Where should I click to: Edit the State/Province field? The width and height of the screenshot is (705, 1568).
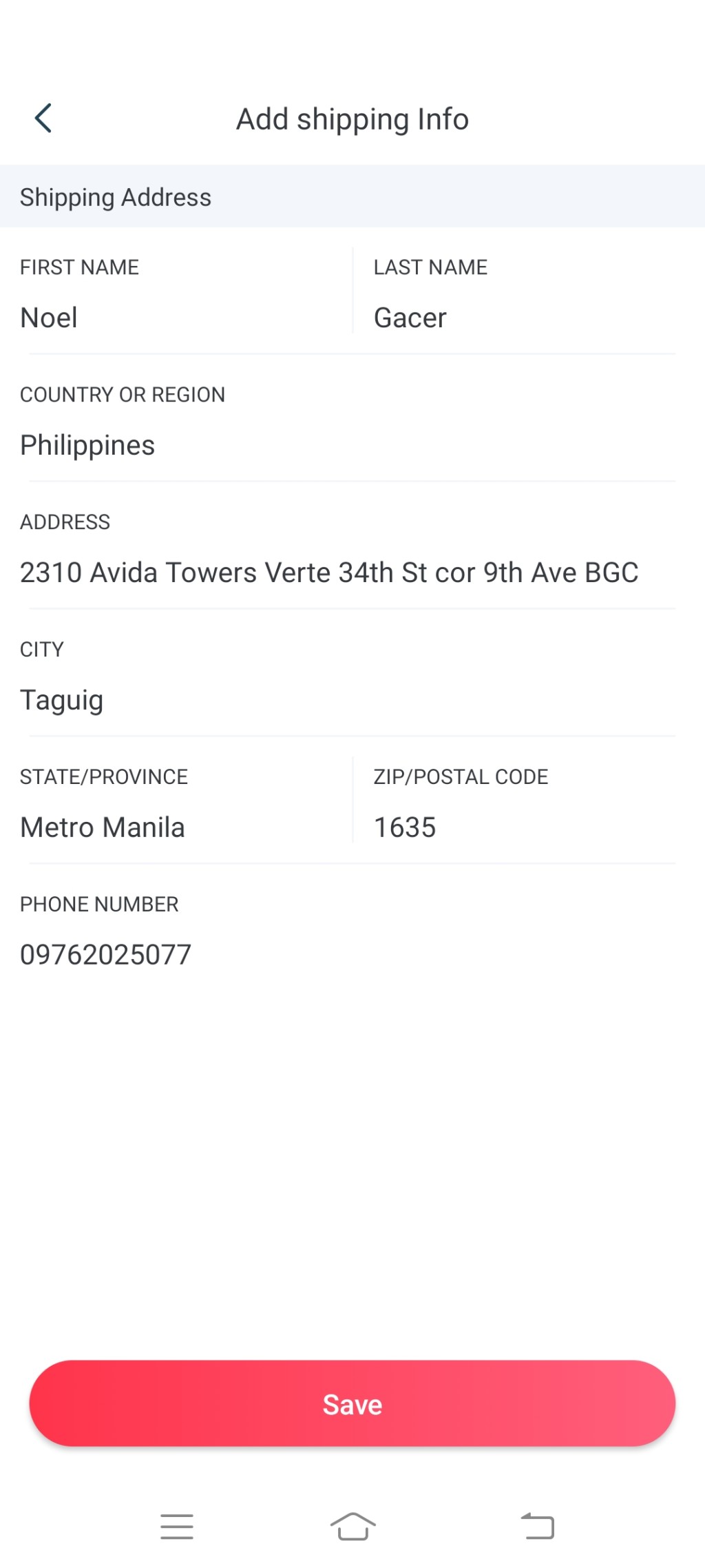pos(179,827)
